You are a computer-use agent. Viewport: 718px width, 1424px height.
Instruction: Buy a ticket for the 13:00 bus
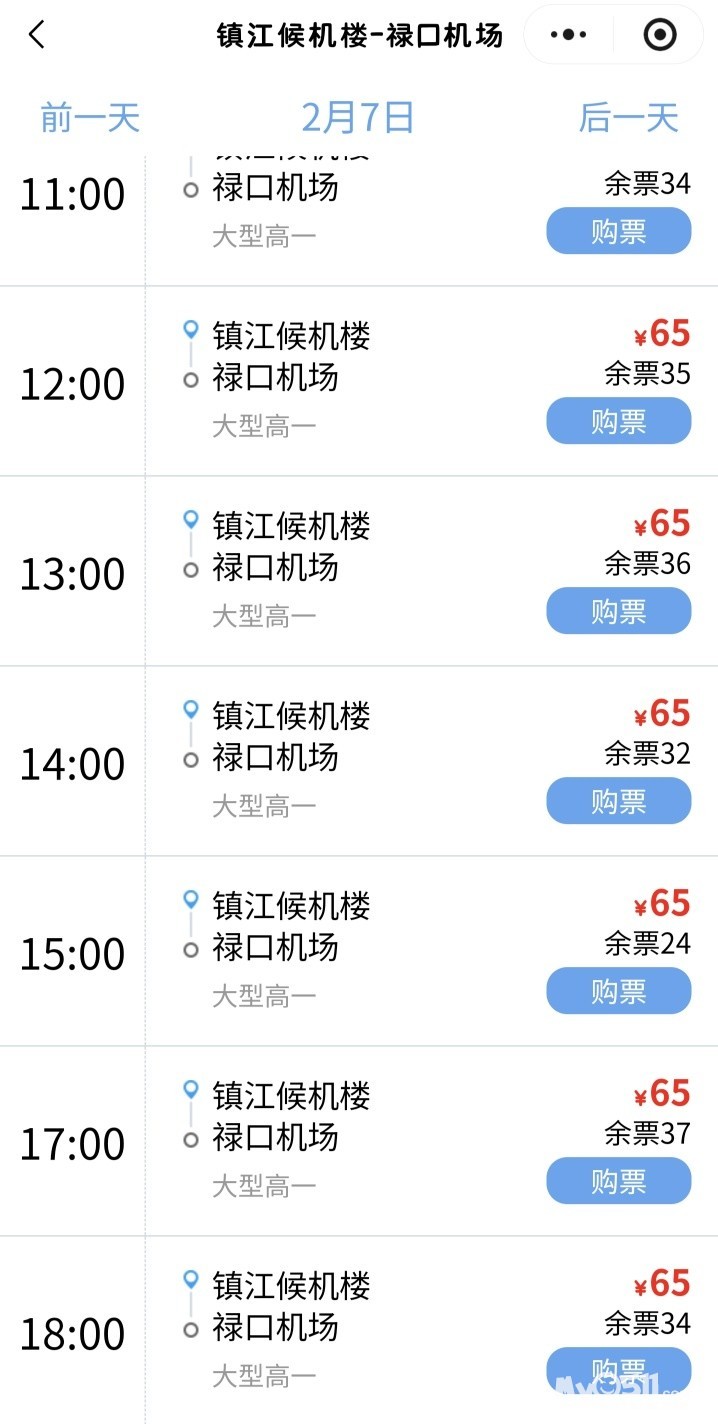618,611
